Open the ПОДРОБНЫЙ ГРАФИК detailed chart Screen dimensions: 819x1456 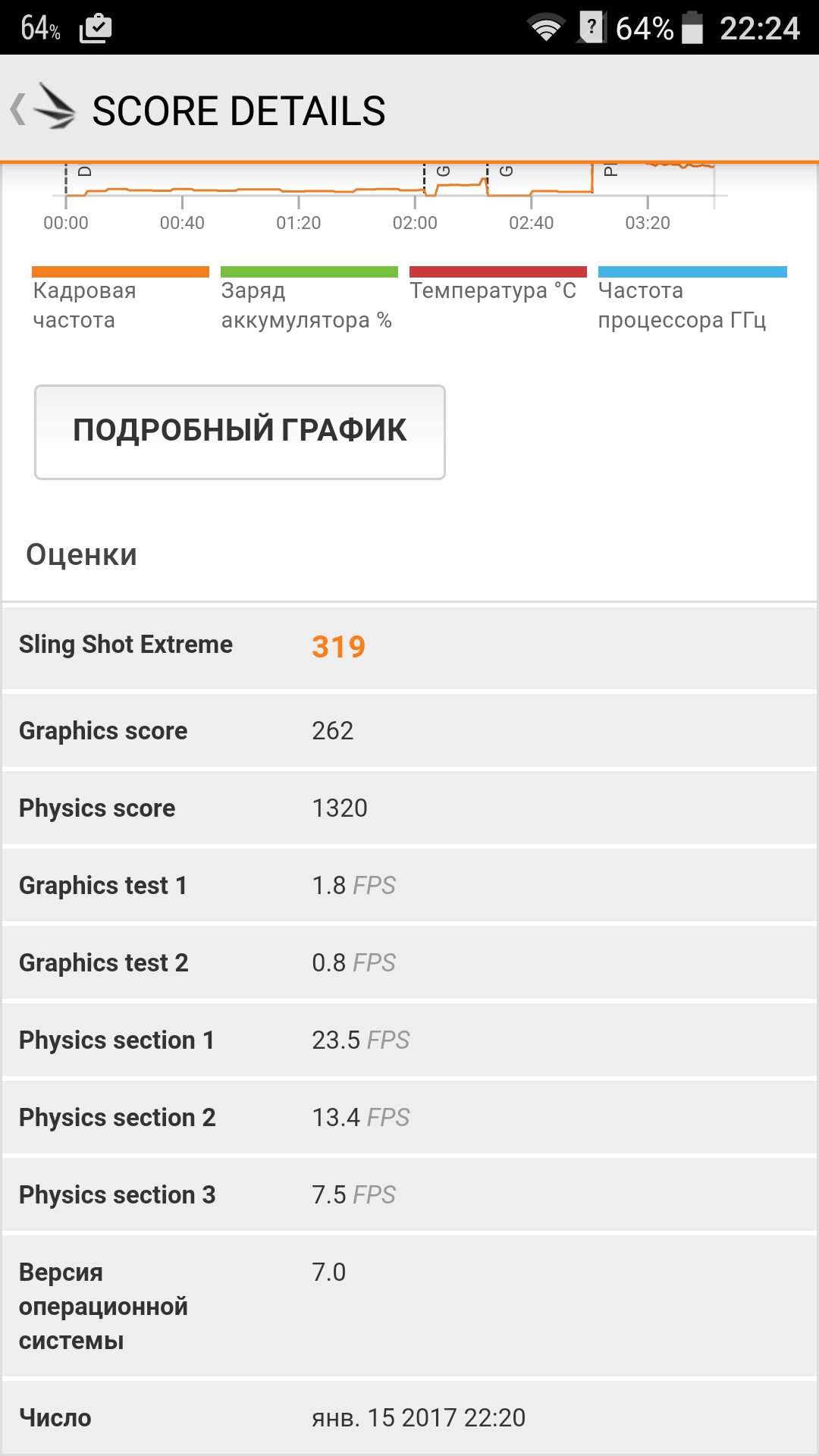[240, 432]
